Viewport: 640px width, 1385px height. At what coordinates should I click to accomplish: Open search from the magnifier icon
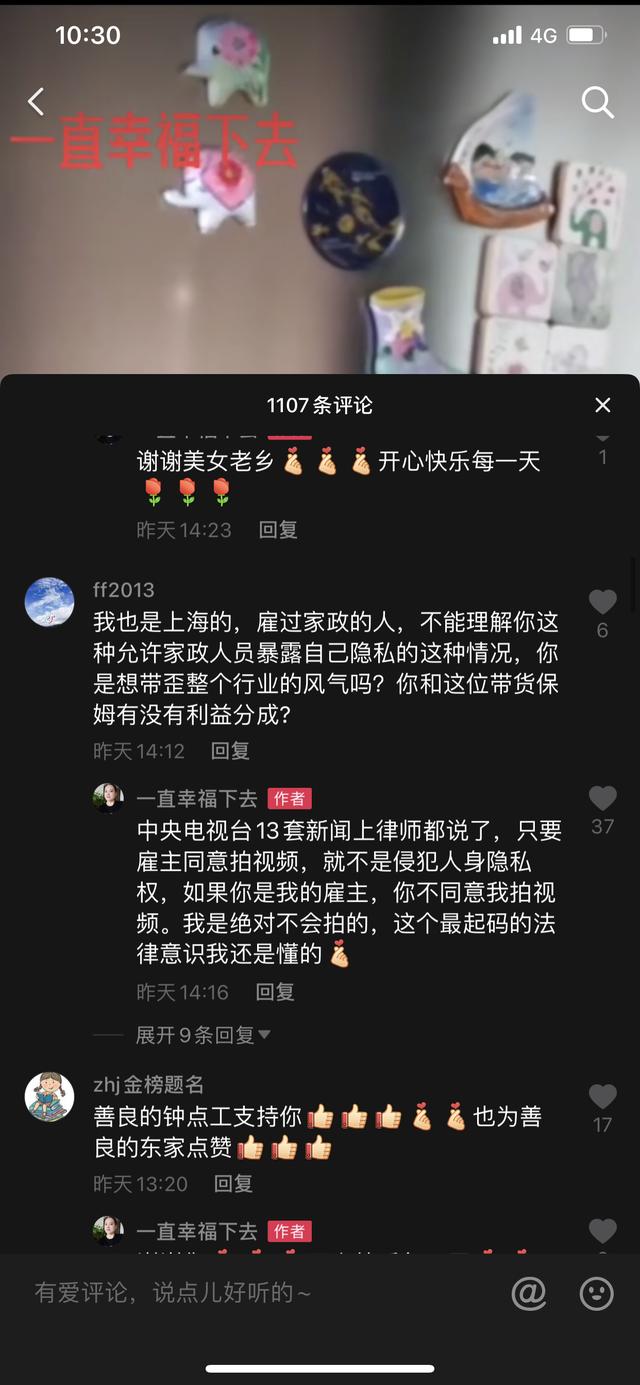(x=597, y=101)
